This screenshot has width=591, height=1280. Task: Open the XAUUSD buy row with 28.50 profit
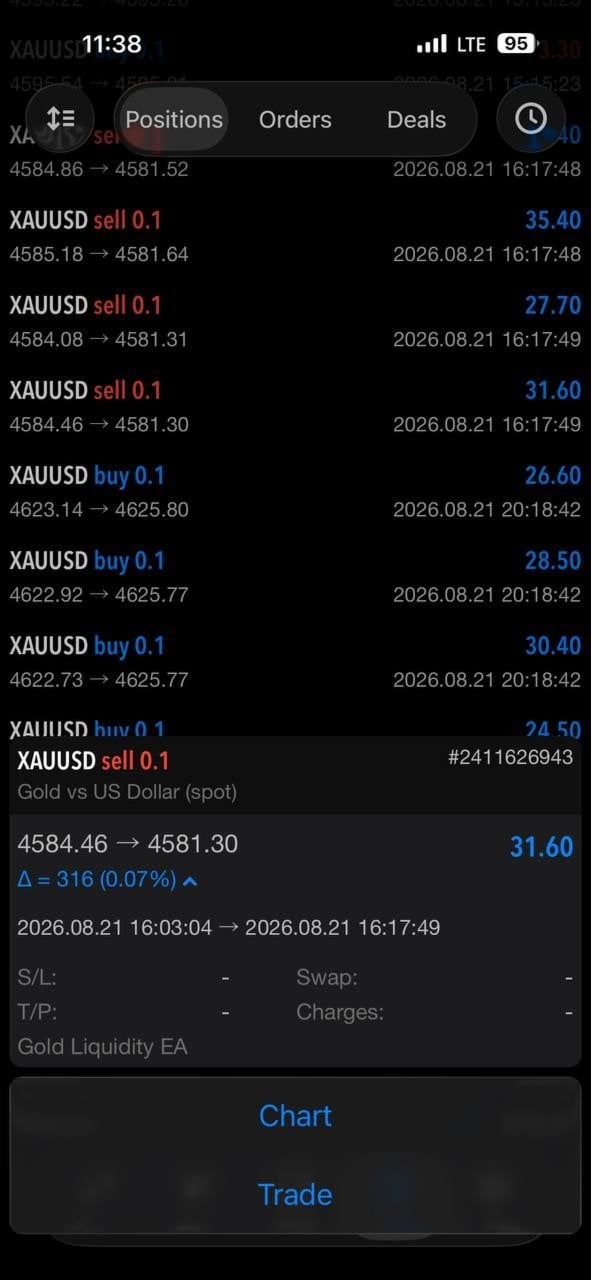click(x=295, y=576)
